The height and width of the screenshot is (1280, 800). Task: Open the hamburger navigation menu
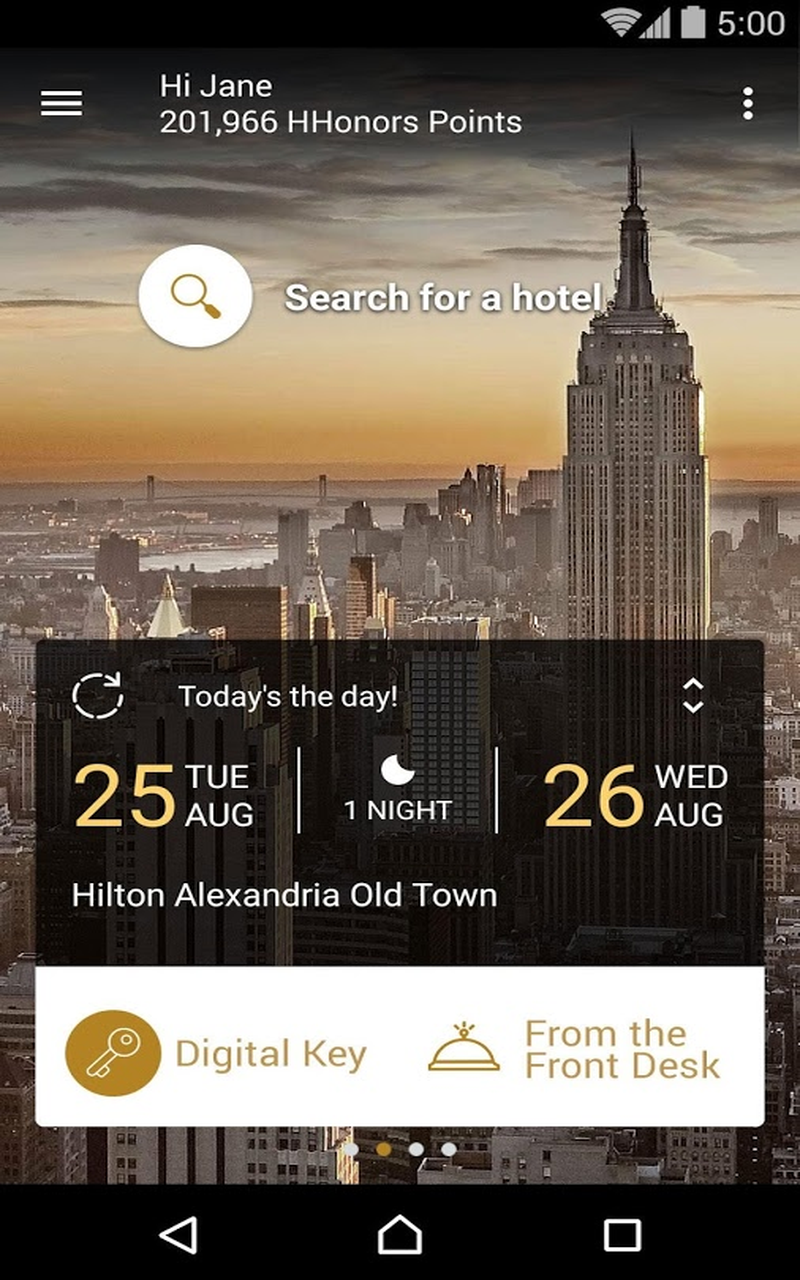(x=61, y=103)
